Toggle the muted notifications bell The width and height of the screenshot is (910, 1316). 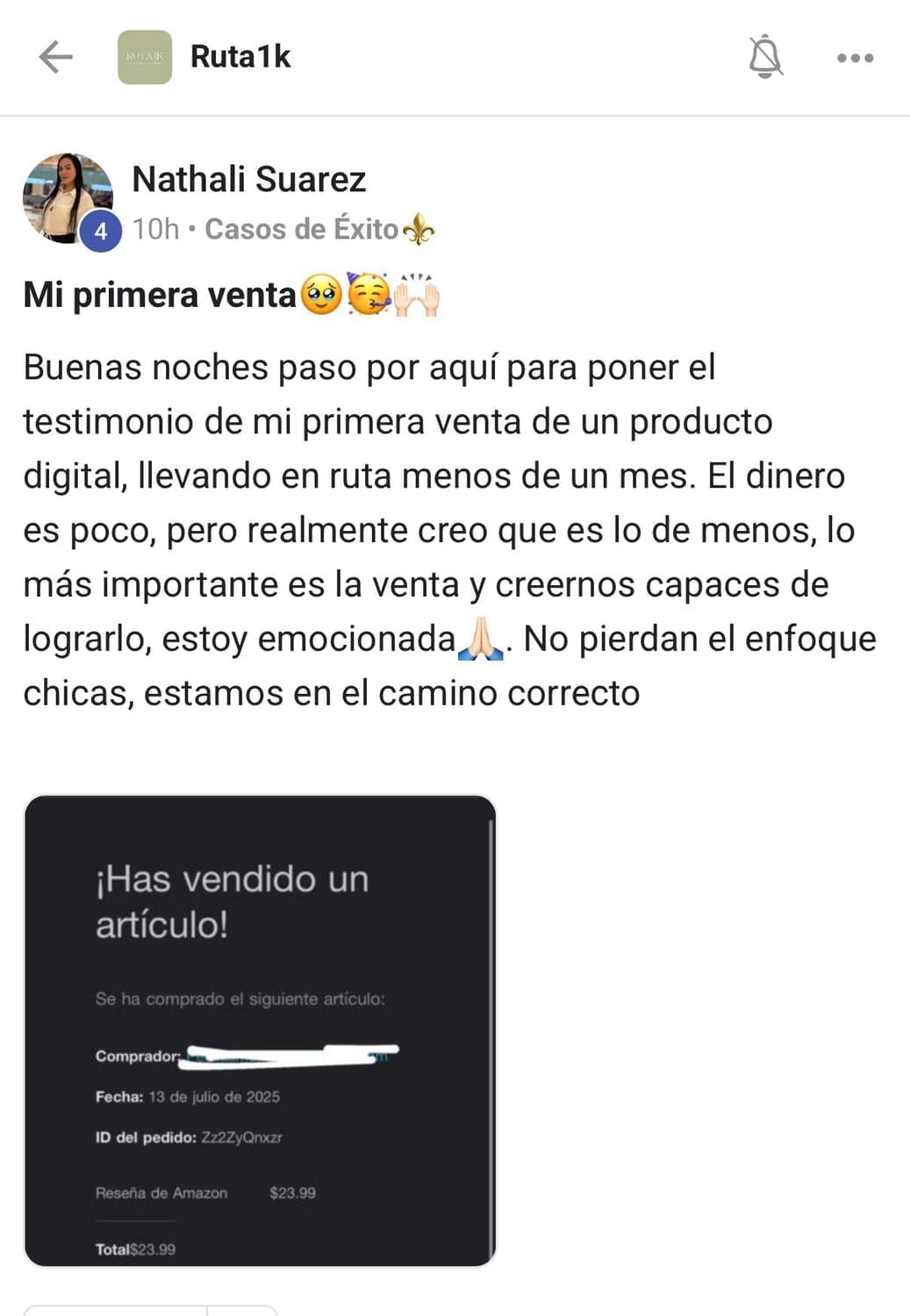click(x=765, y=57)
